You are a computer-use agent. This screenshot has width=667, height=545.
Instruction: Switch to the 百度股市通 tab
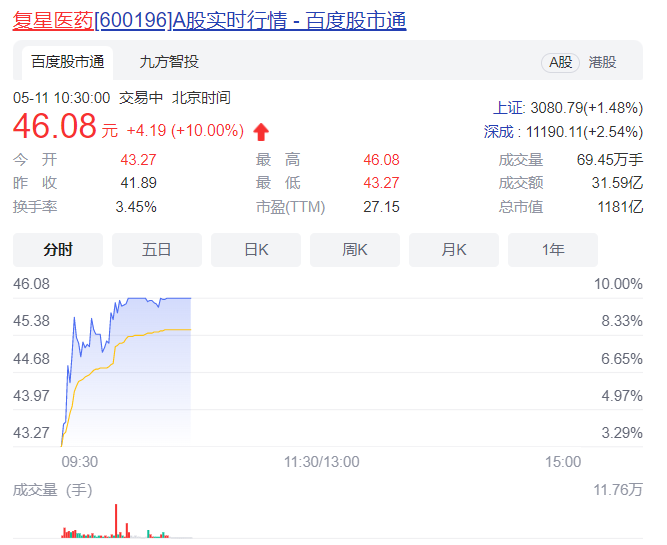pos(67,62)
